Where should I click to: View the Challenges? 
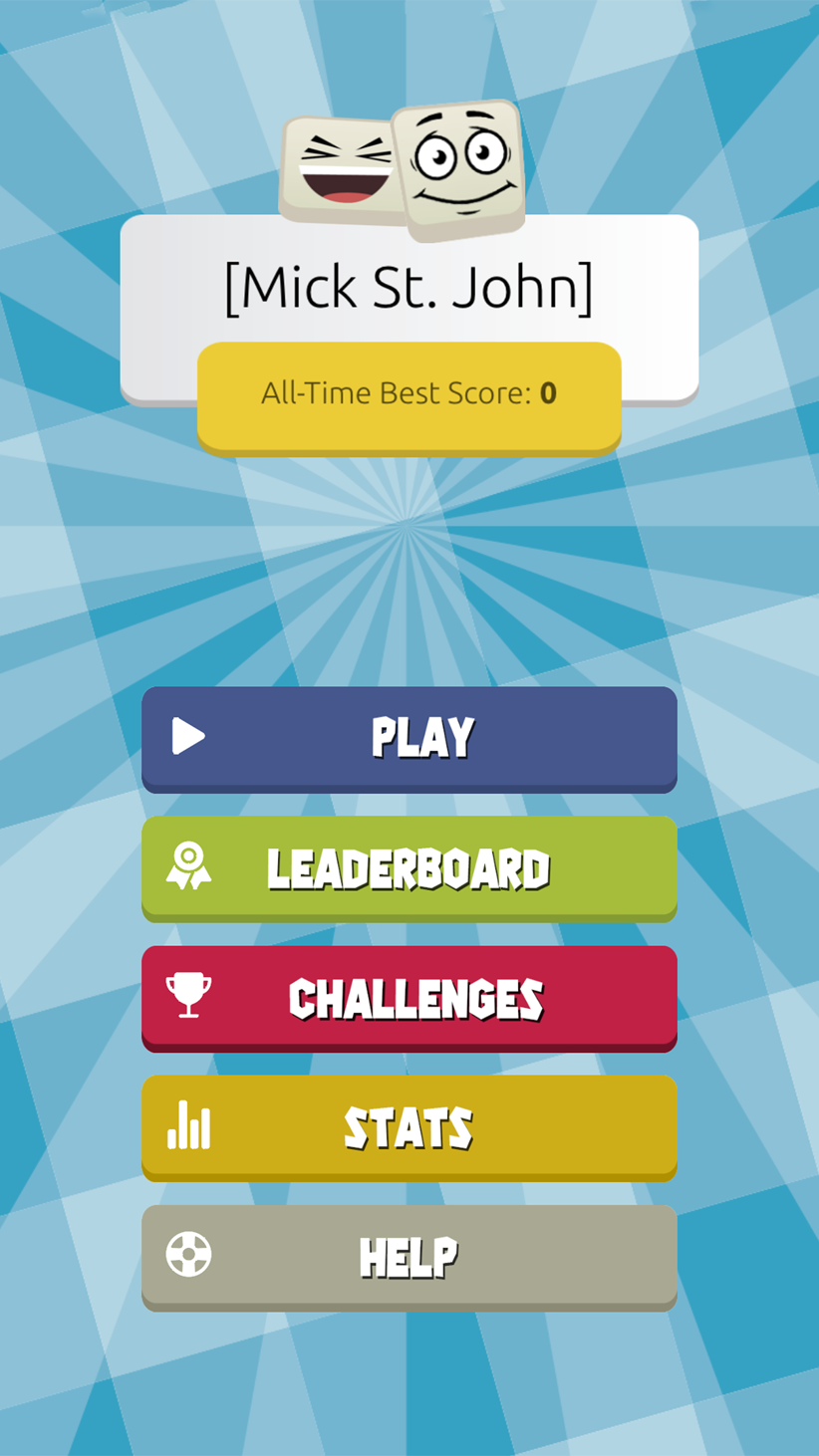(x=409, y=997)
